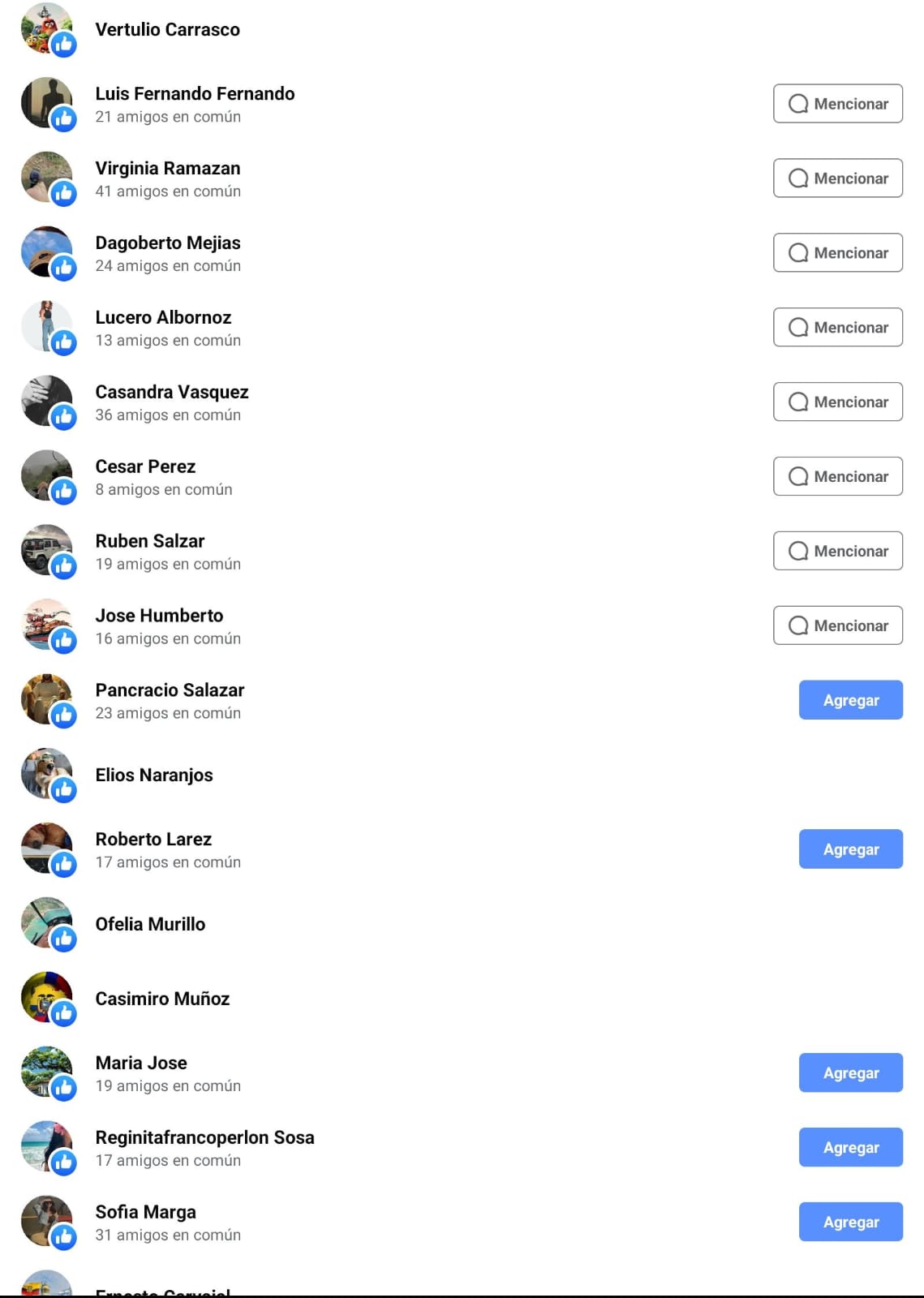924x1298 pixels.
Task: Add Pancracio Salazar as a friend
Action: (850, 700)
